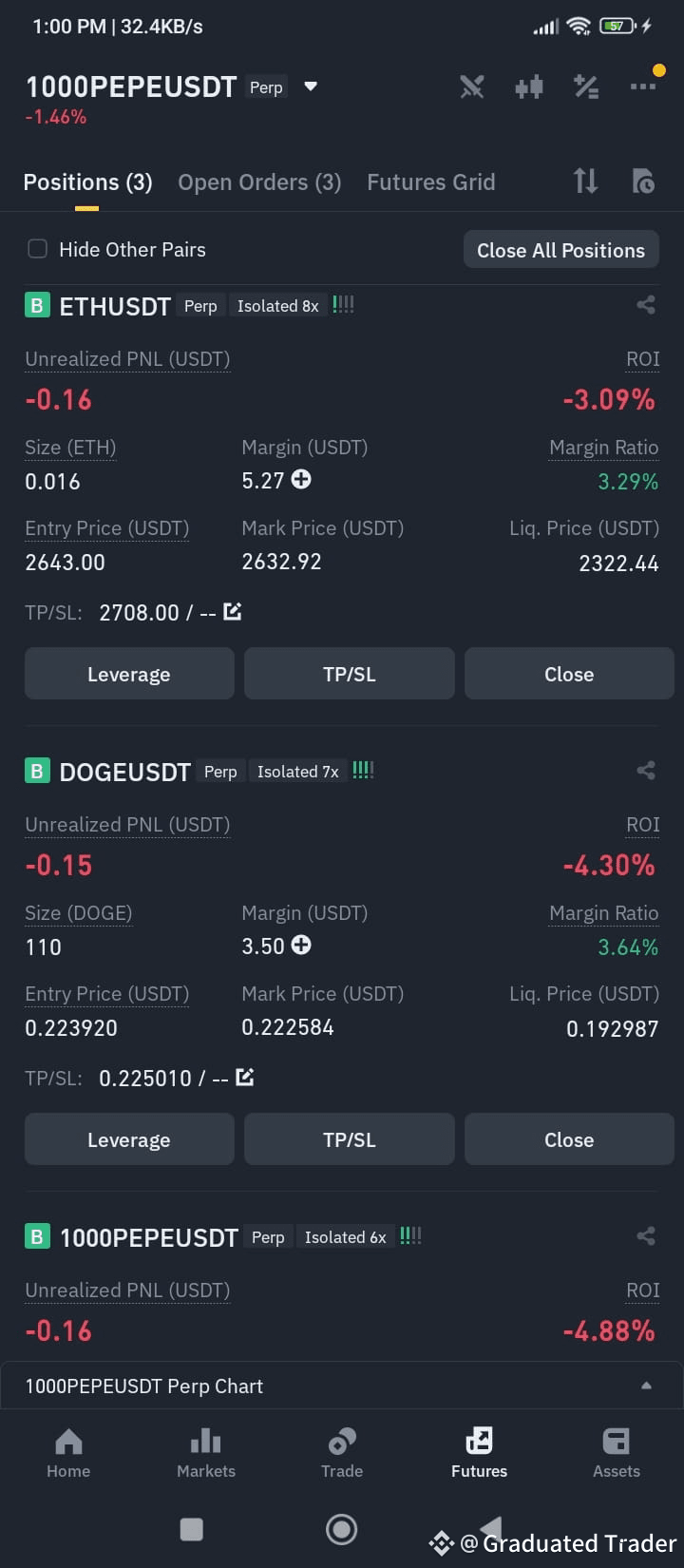The height and width of the screenshot is (1568, 684).
Task: Collapse the 1000PEPEUSDT Perp Chart panel
Action: click(x=646, y=1386)
